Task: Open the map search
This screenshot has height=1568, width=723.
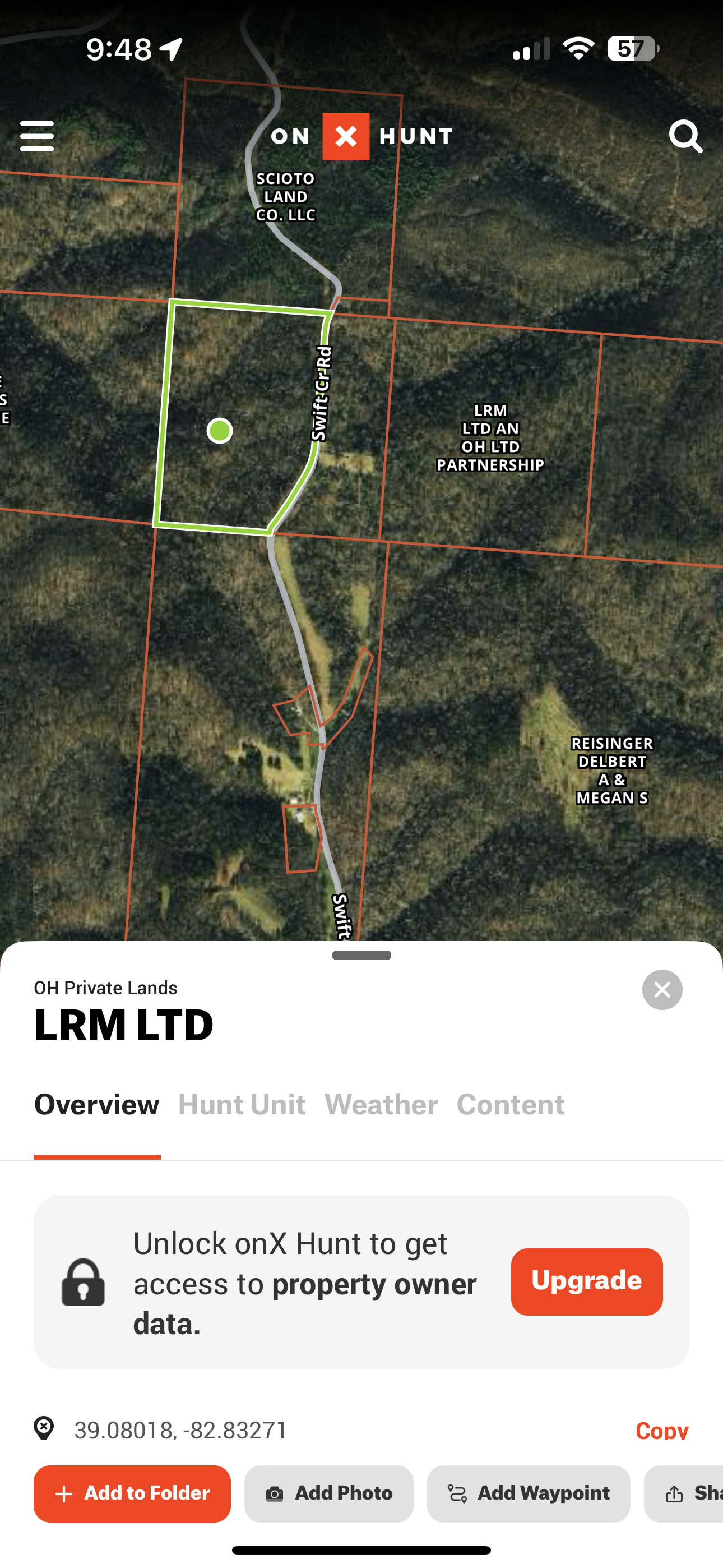Action: pyautogui.click(x=685, y=136)
